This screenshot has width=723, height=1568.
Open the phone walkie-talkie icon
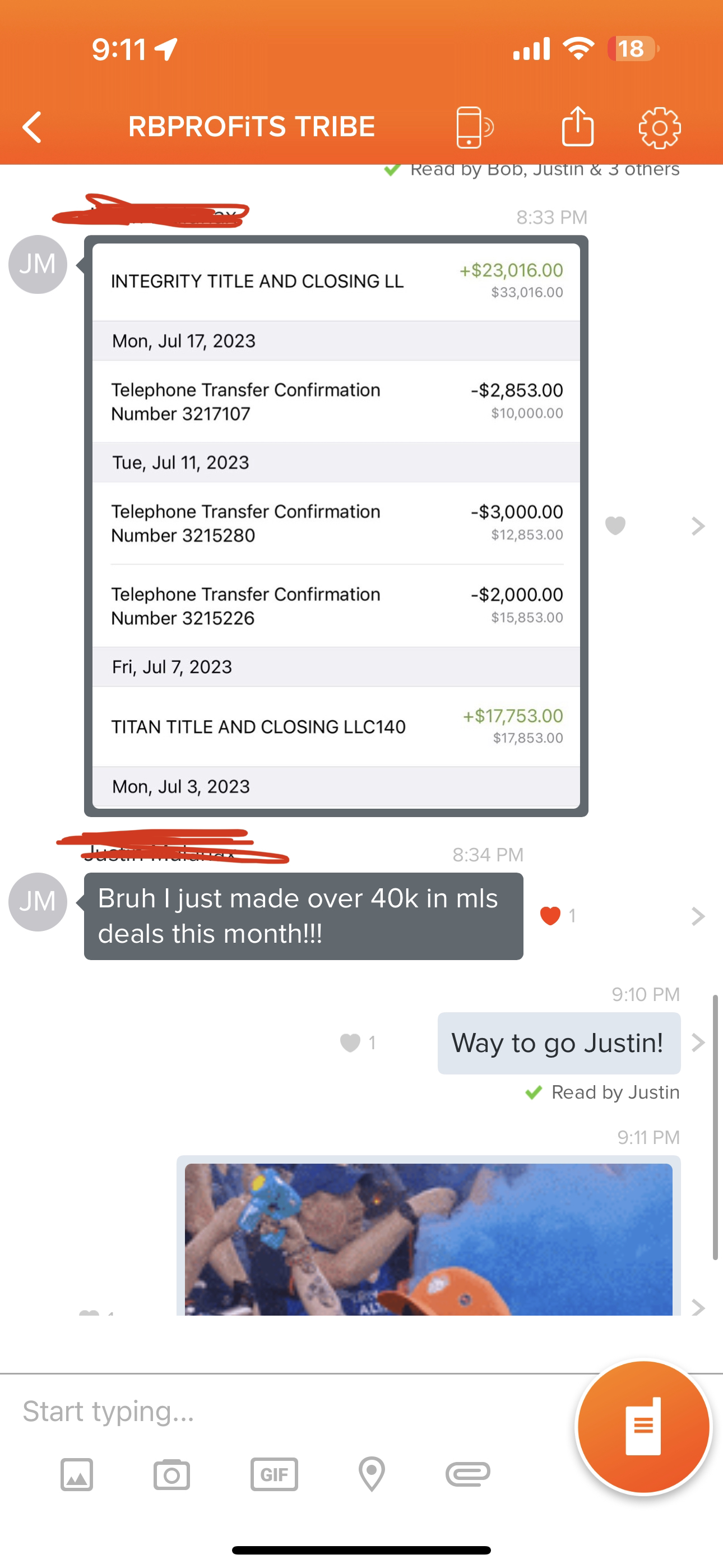474,127
